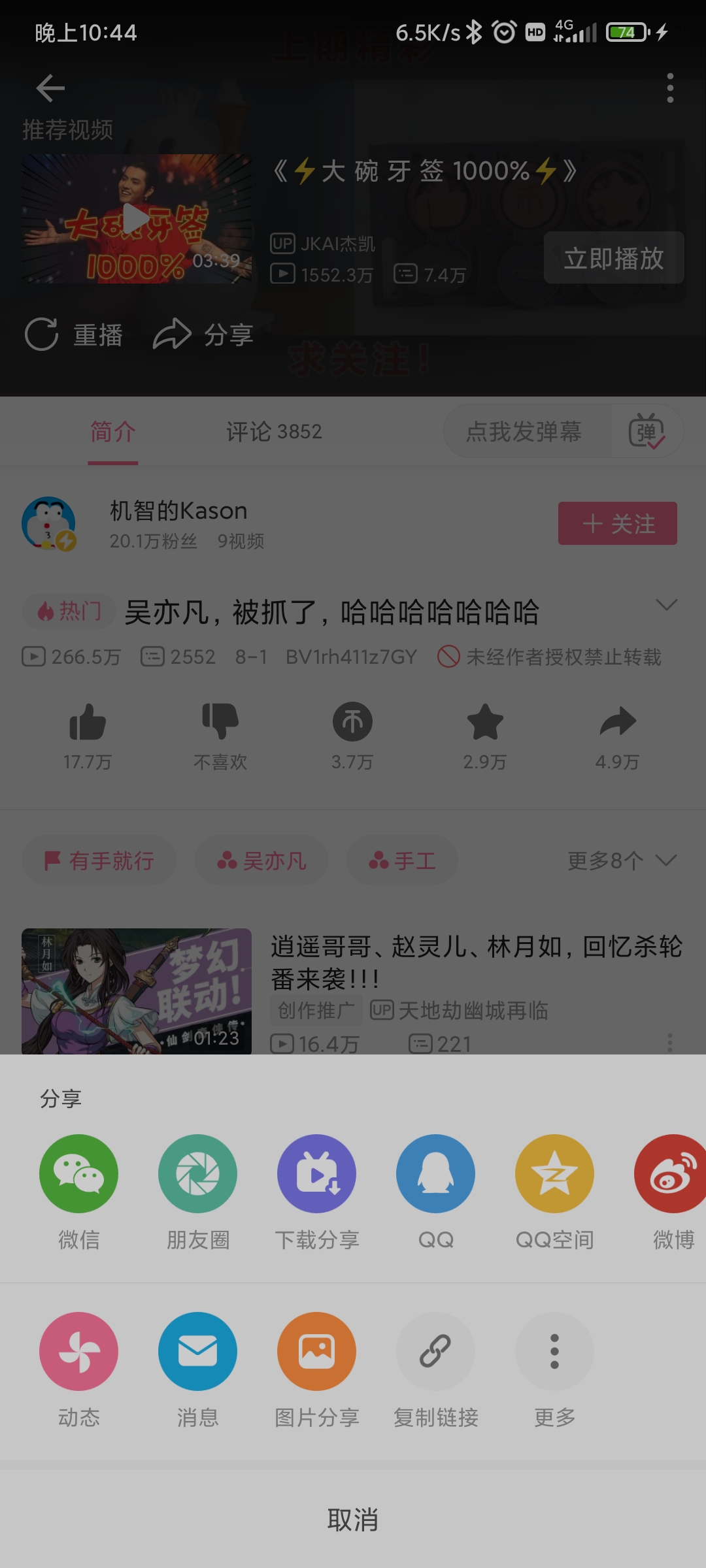This screenshot has height=1568, width=706.
Task: Share to QQ空间
Action: (x=554, y=1173)
